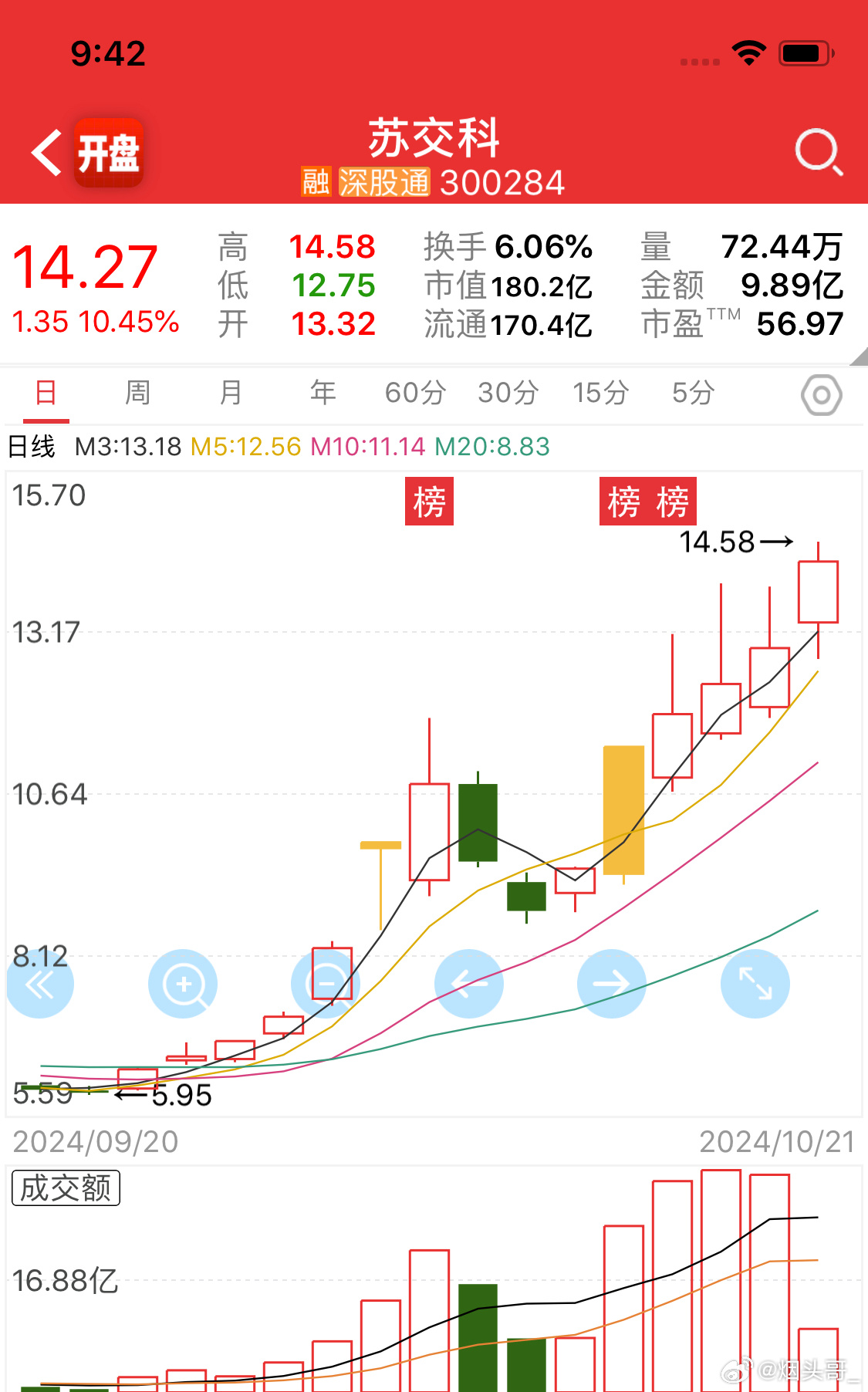Image resolution: width=868 pixels, height=1392 pixels.
Task: Move chart left with the left arrow
Action: pos(469,984)
